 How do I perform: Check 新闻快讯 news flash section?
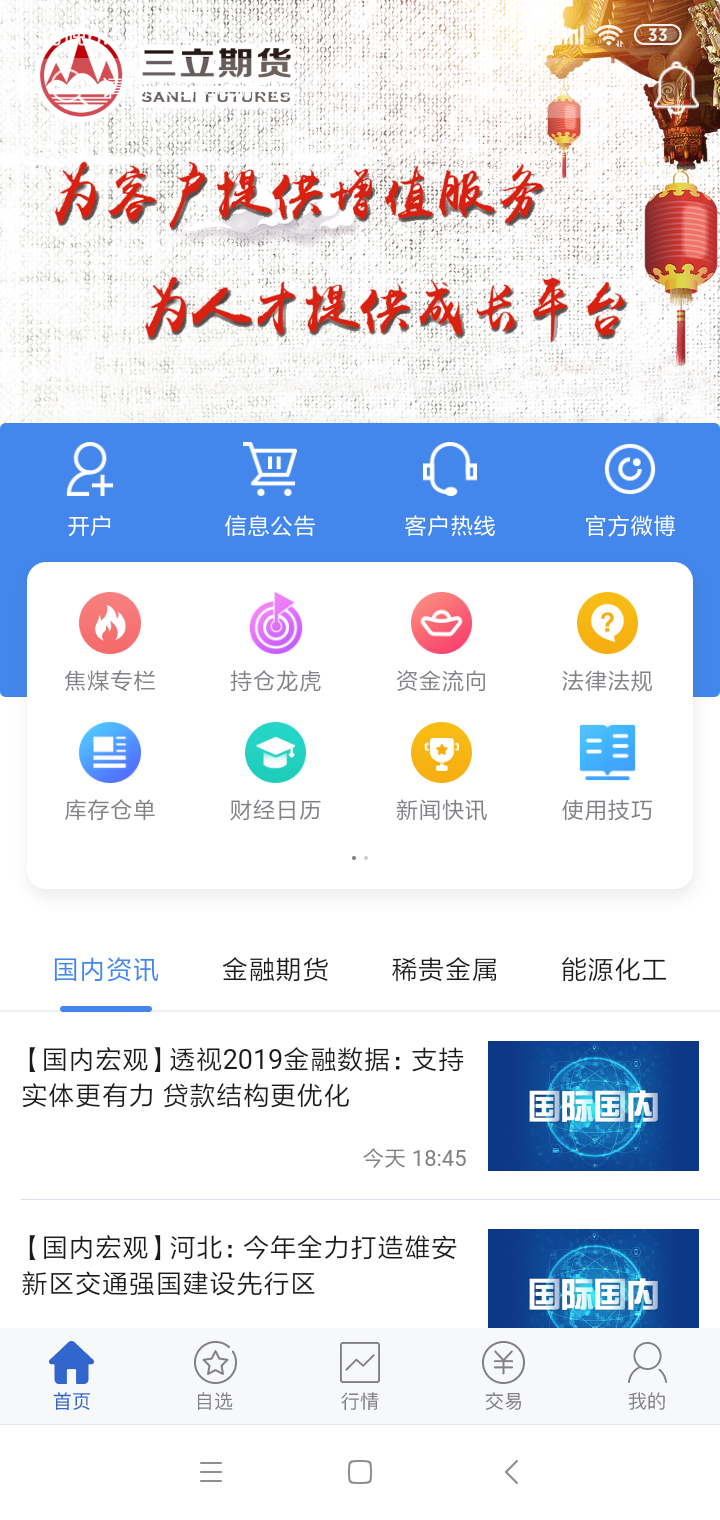[x=442, y=770]
